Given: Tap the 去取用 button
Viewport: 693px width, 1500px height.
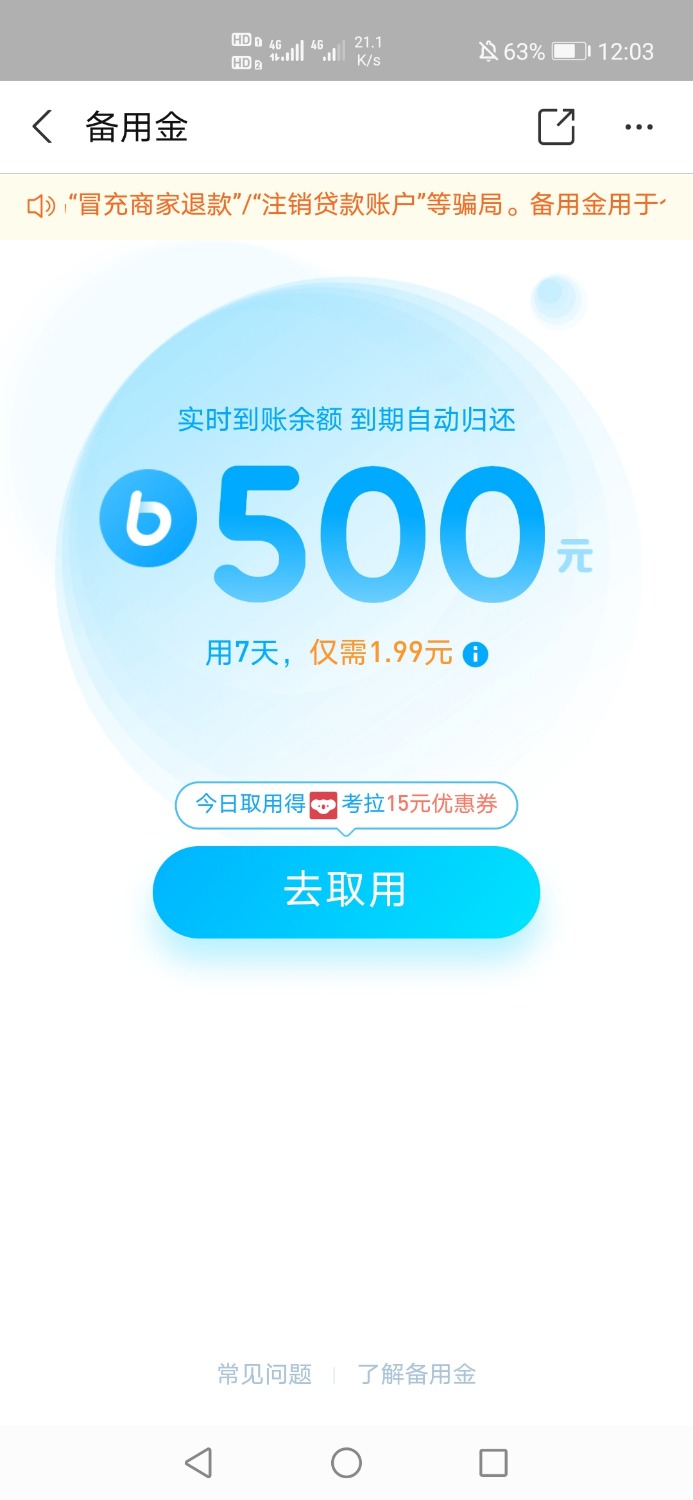Looking at the screenshot, I should click(346, 891).
